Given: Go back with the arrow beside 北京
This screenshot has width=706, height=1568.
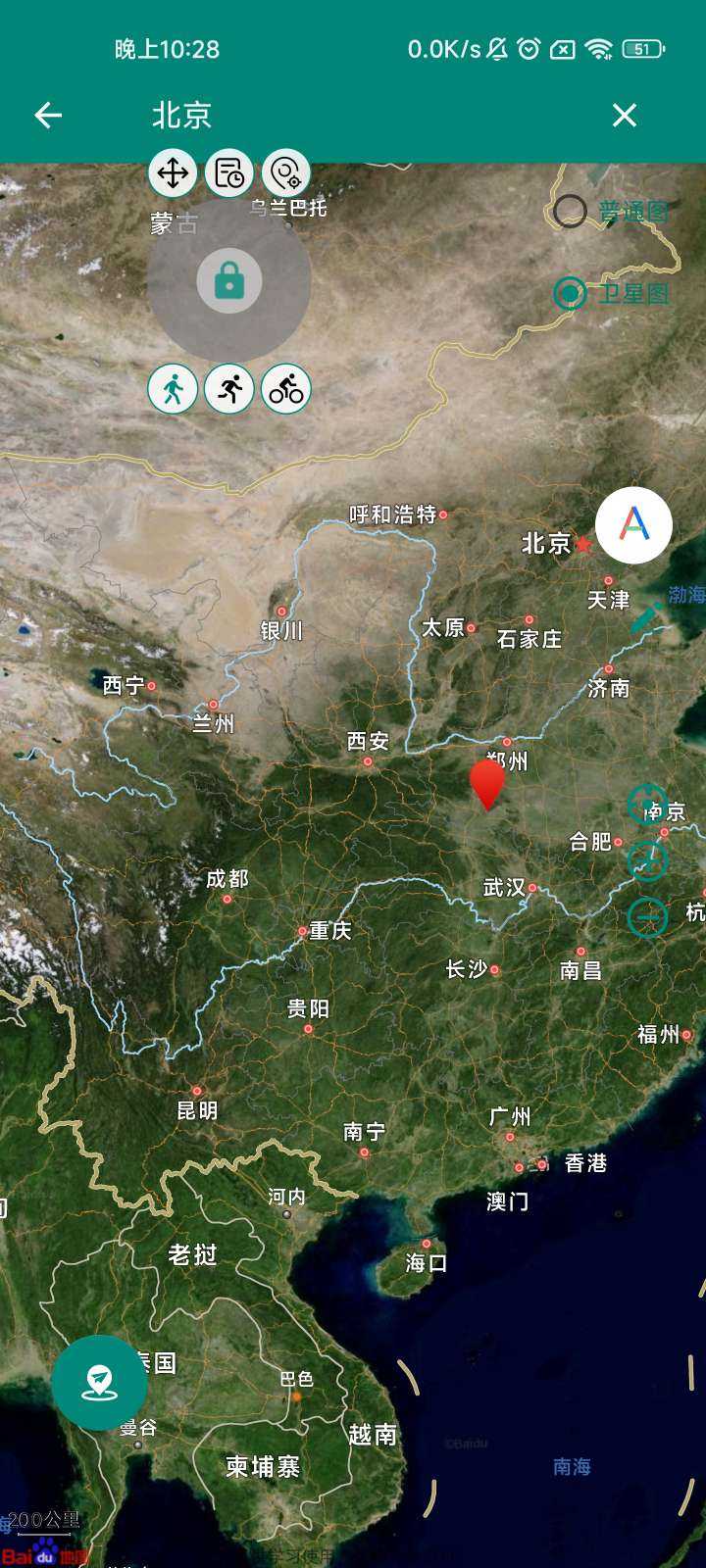Looking at the screenshot, I should tap(48, 116).
